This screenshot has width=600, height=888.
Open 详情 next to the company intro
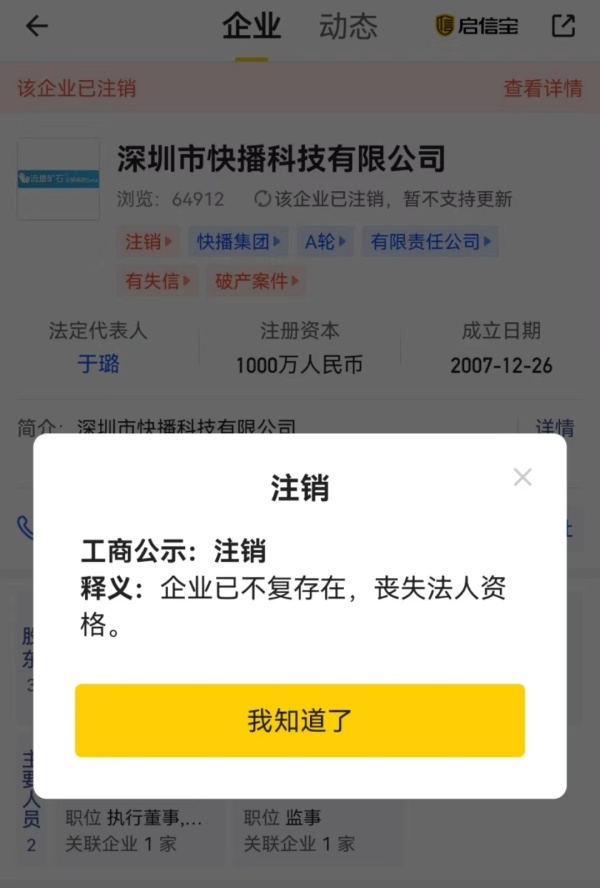coord(554,429)
